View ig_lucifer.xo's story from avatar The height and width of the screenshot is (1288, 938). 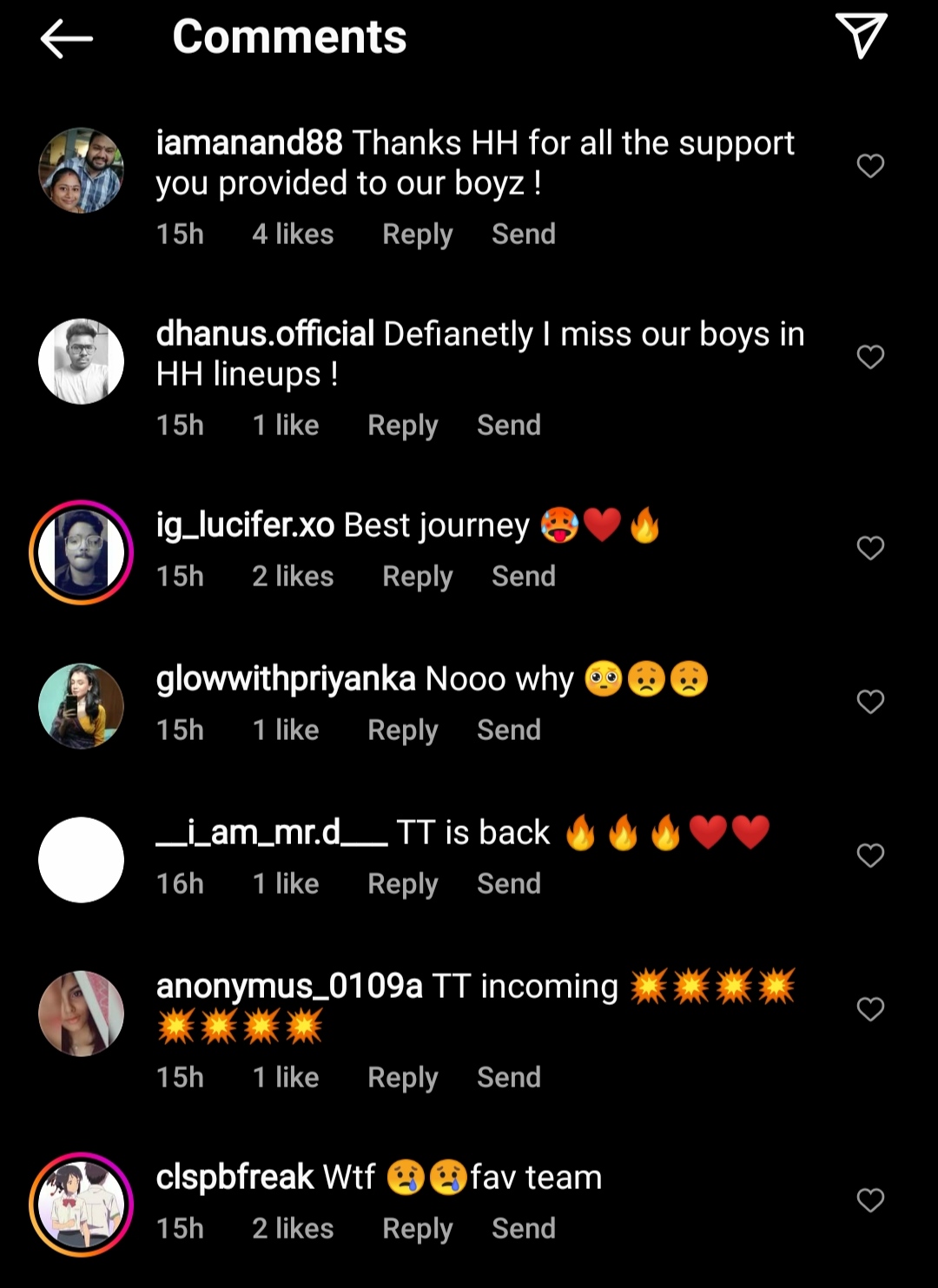pyautogui.click(x=82, y=552)
